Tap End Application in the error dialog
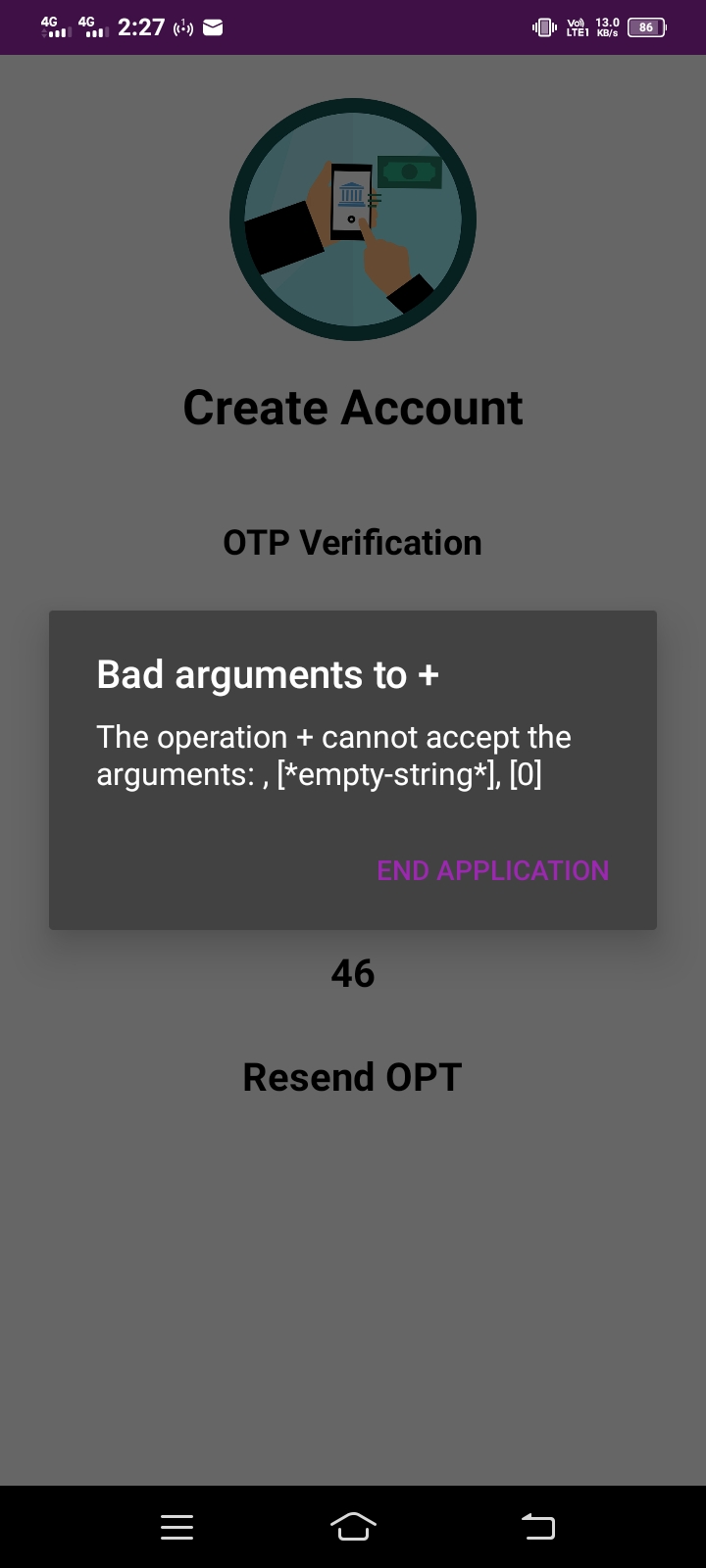This screenshot has width=706, height=1568. (x=492, y=870)
